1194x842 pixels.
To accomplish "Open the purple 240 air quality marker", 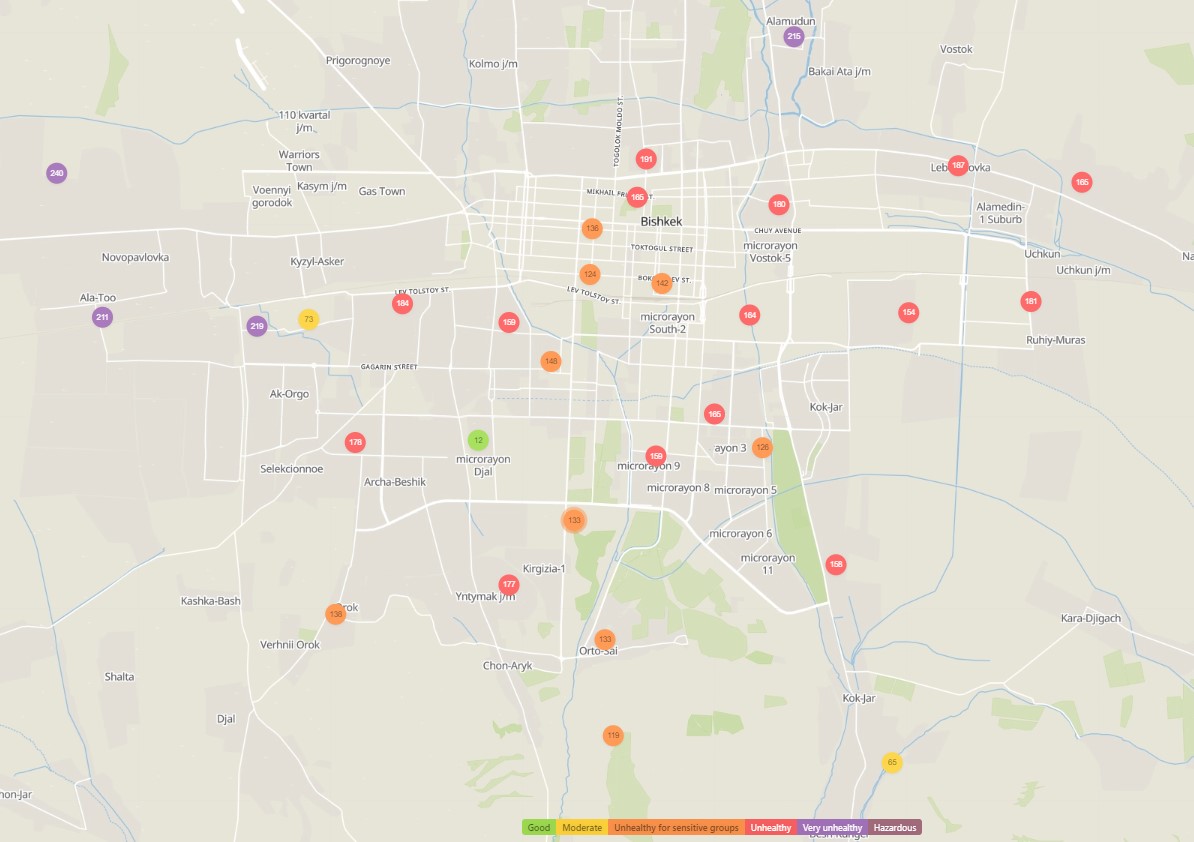I will 57,173.
